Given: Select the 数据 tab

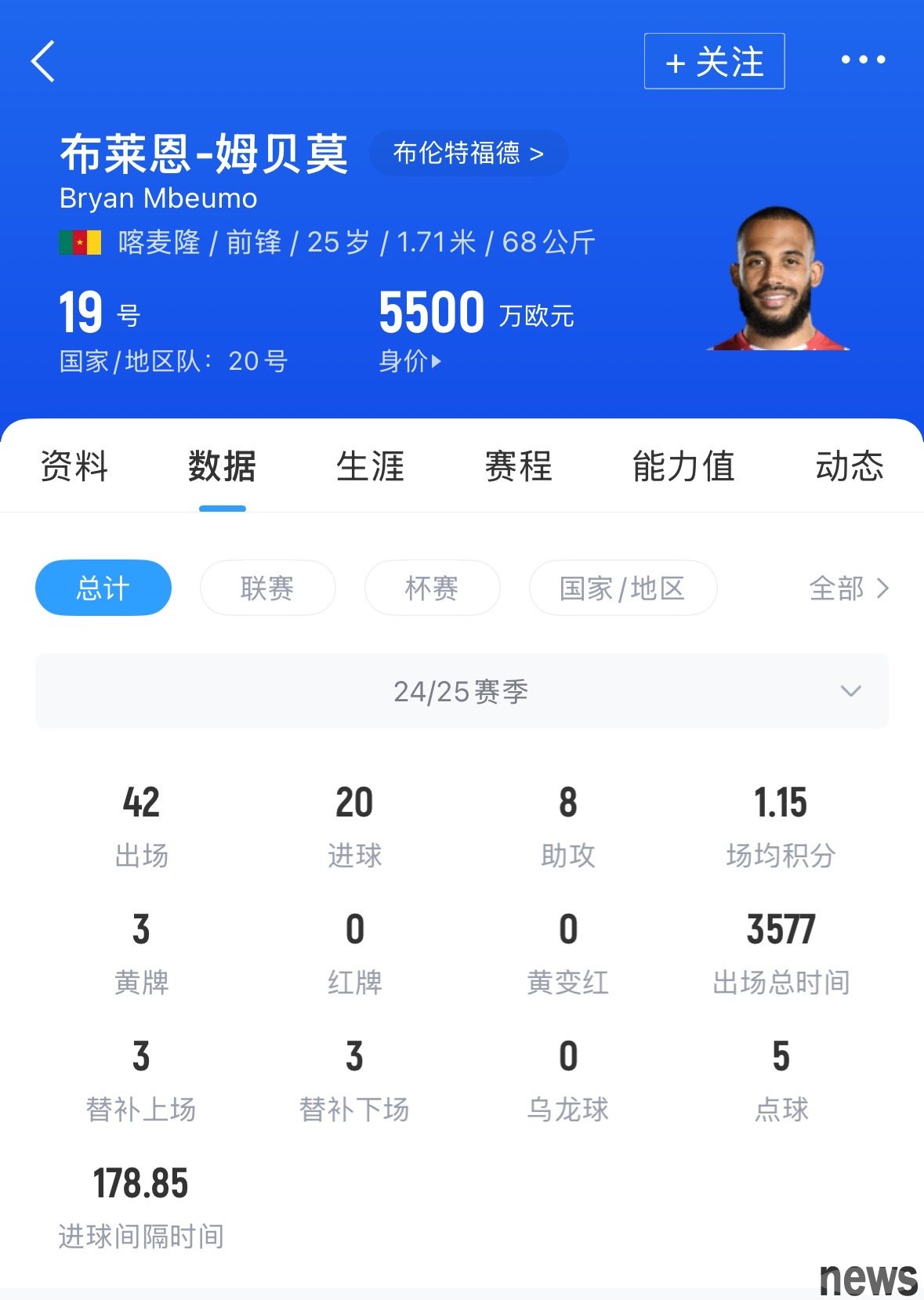Looking at the screenshot, I should pos(222,466).
